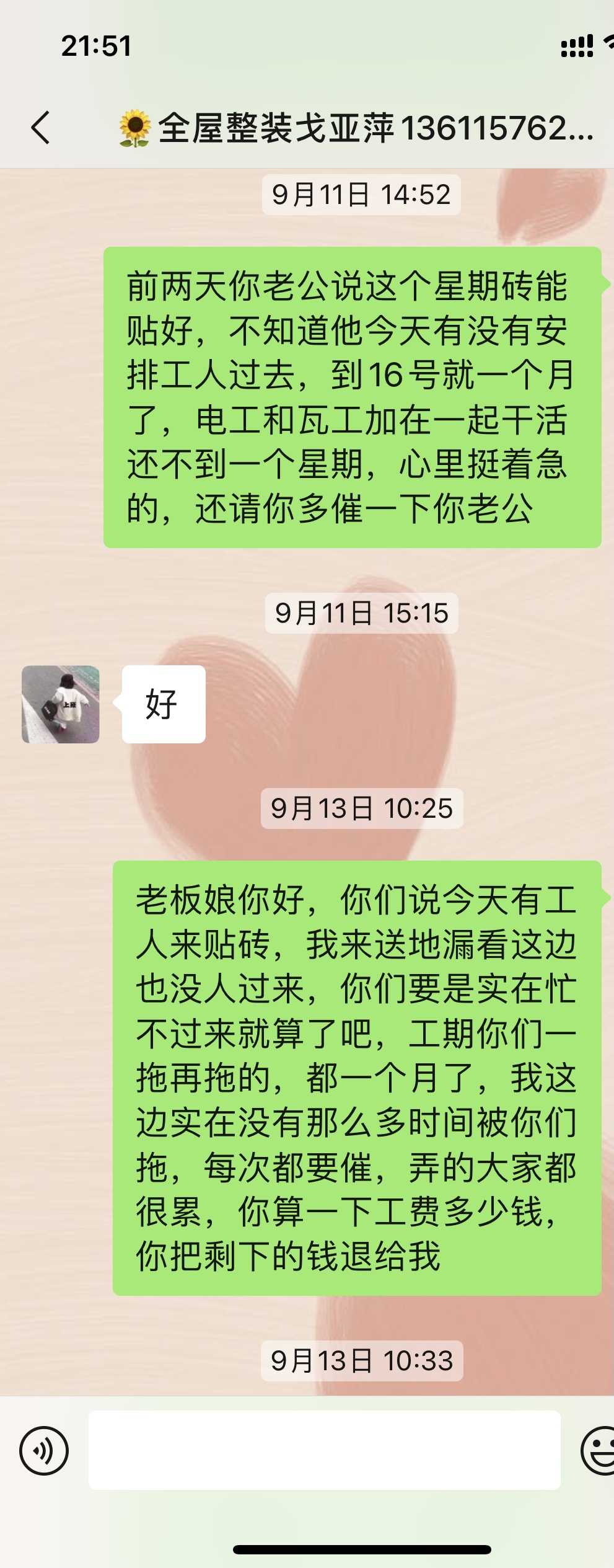Tap the message input field
The image size is (614, 1568).
[x=324, y=1450]
